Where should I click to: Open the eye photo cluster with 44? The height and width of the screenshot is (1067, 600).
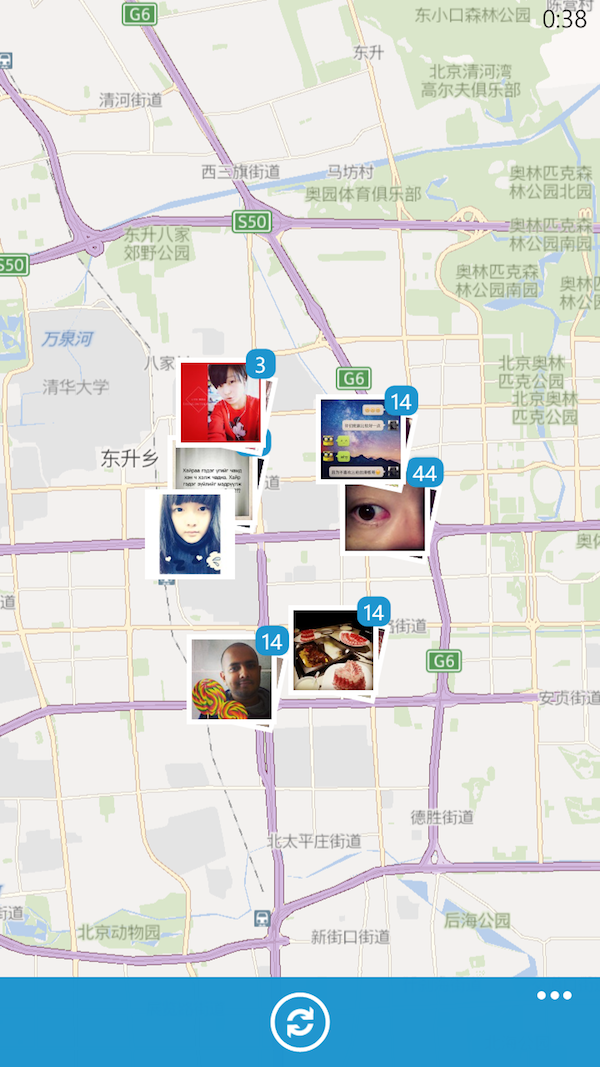coord(384,516)
